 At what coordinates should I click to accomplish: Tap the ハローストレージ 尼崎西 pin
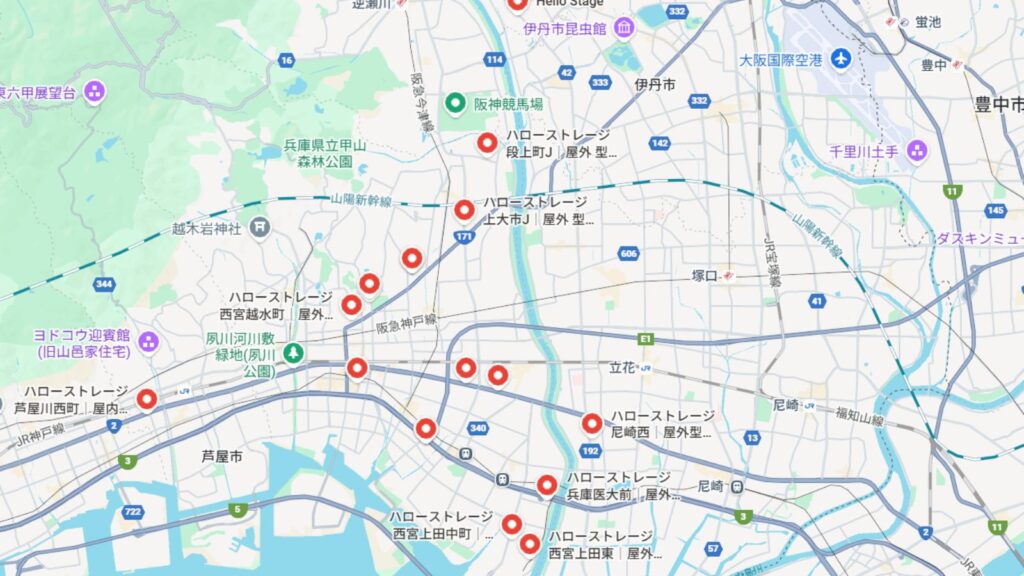pyautogui.click(x=592, y=423)
